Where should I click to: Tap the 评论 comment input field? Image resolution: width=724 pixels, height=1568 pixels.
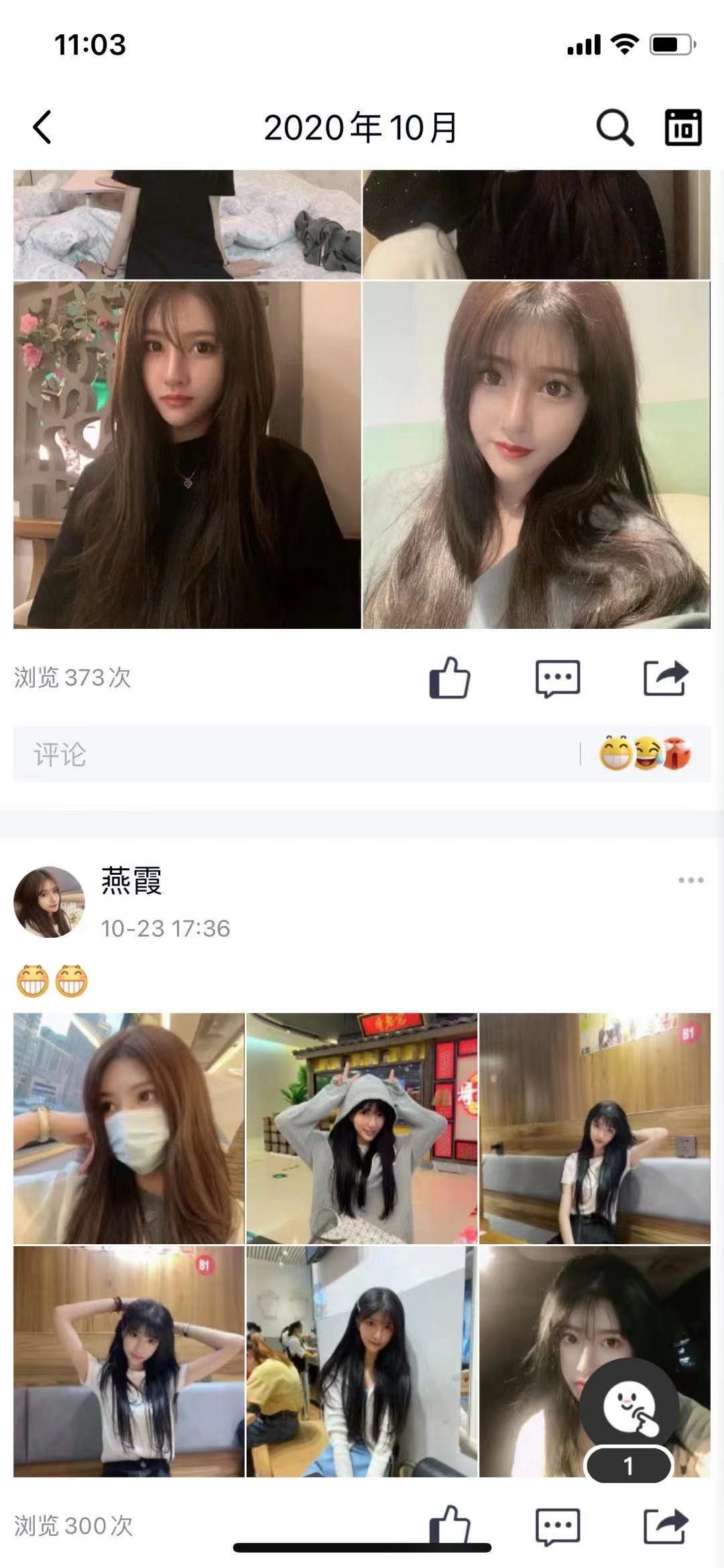tap(295, 754)
